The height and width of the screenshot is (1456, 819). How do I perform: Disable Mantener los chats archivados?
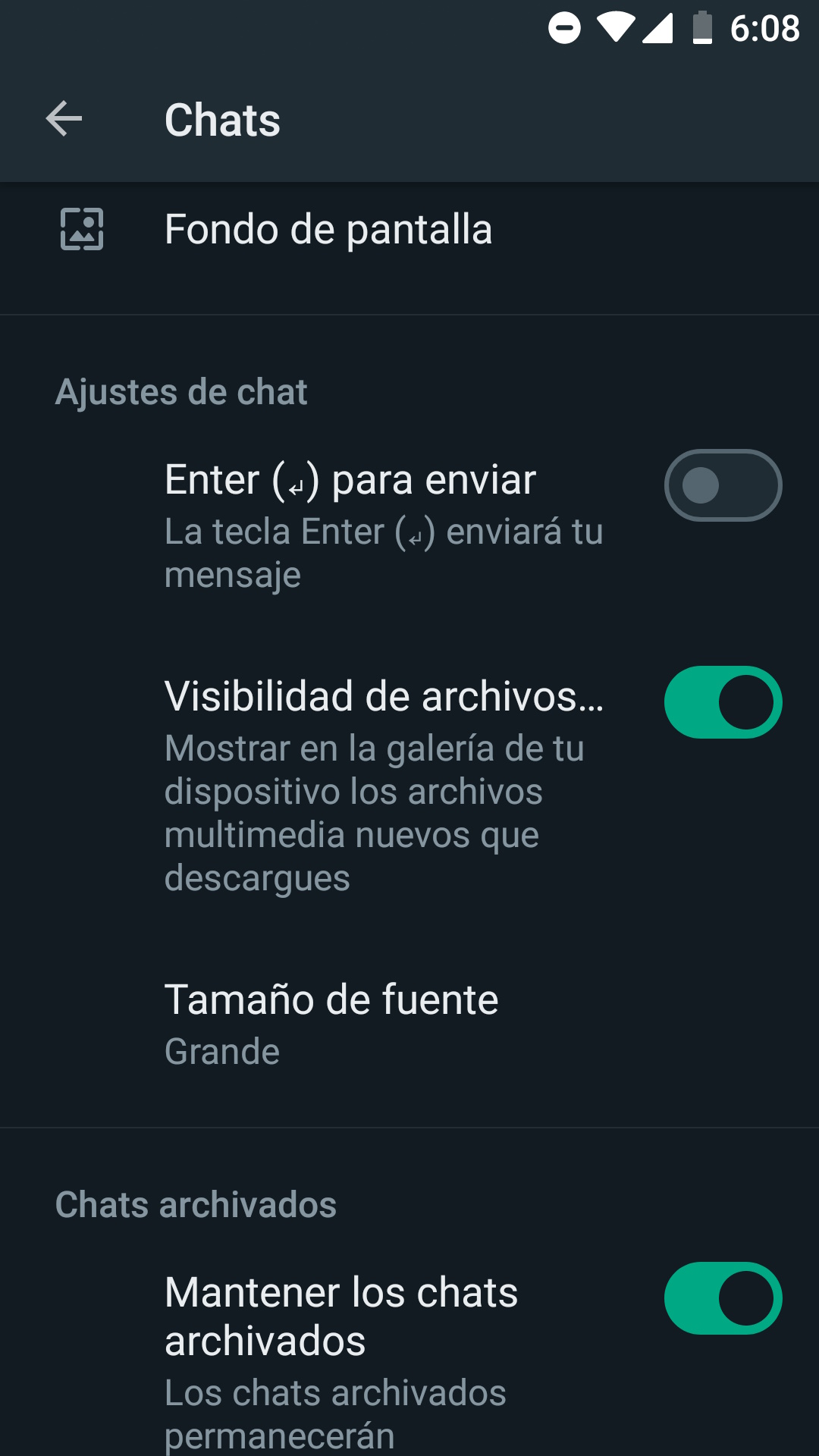point(723,1298)
